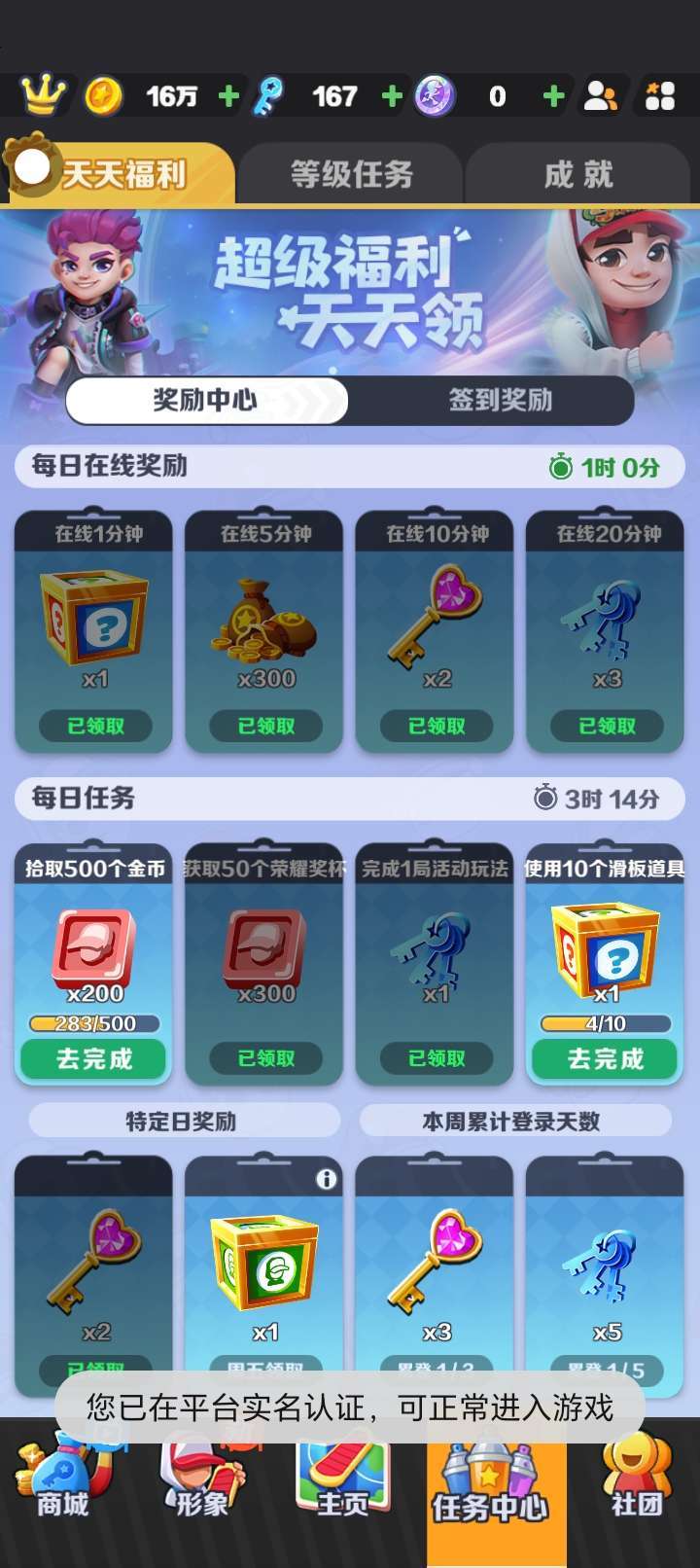This screenshot has height=1568, width=700.
Task: Go to the 形象 tab
Action: [201, 1488]
